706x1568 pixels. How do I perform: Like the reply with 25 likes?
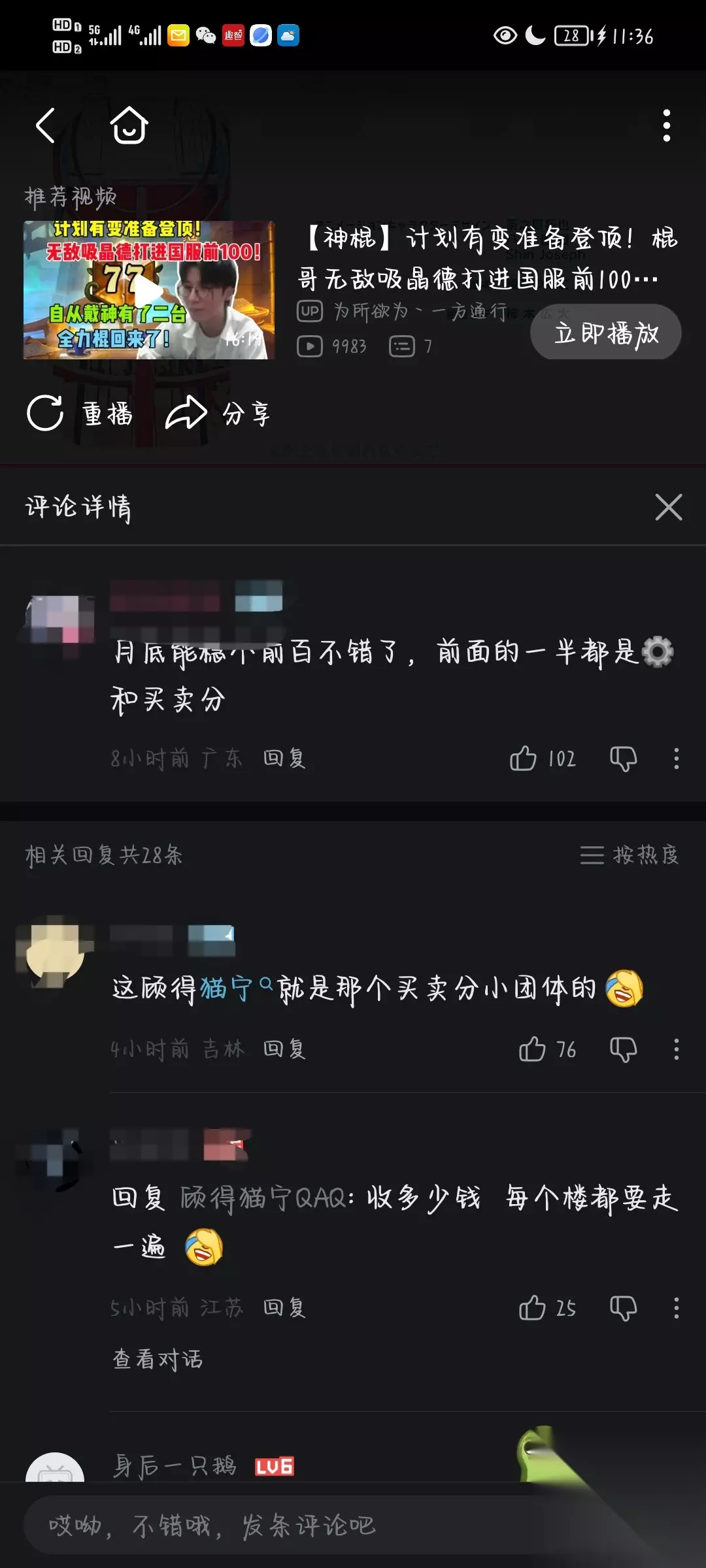pyautogui.click(x=548, y=1308)
